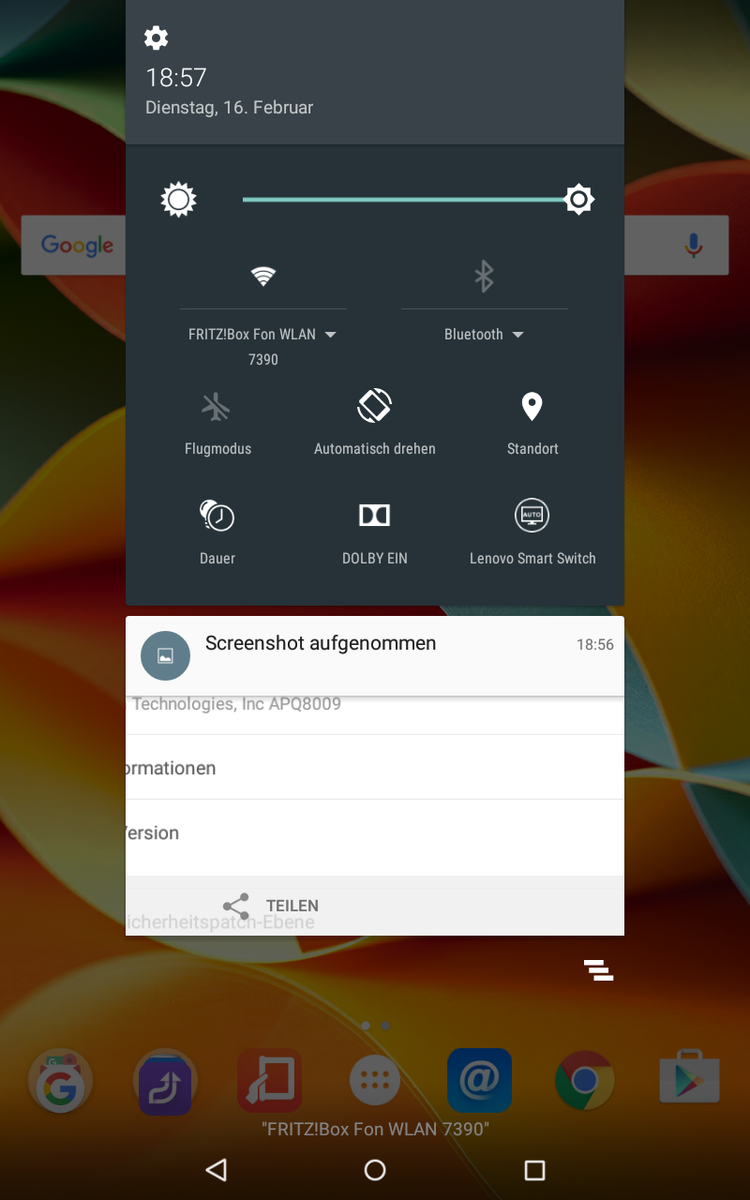Toggle Automatisch drehen
The height and width of the screenshot is (1200, 750).
[x=374, y=422]
